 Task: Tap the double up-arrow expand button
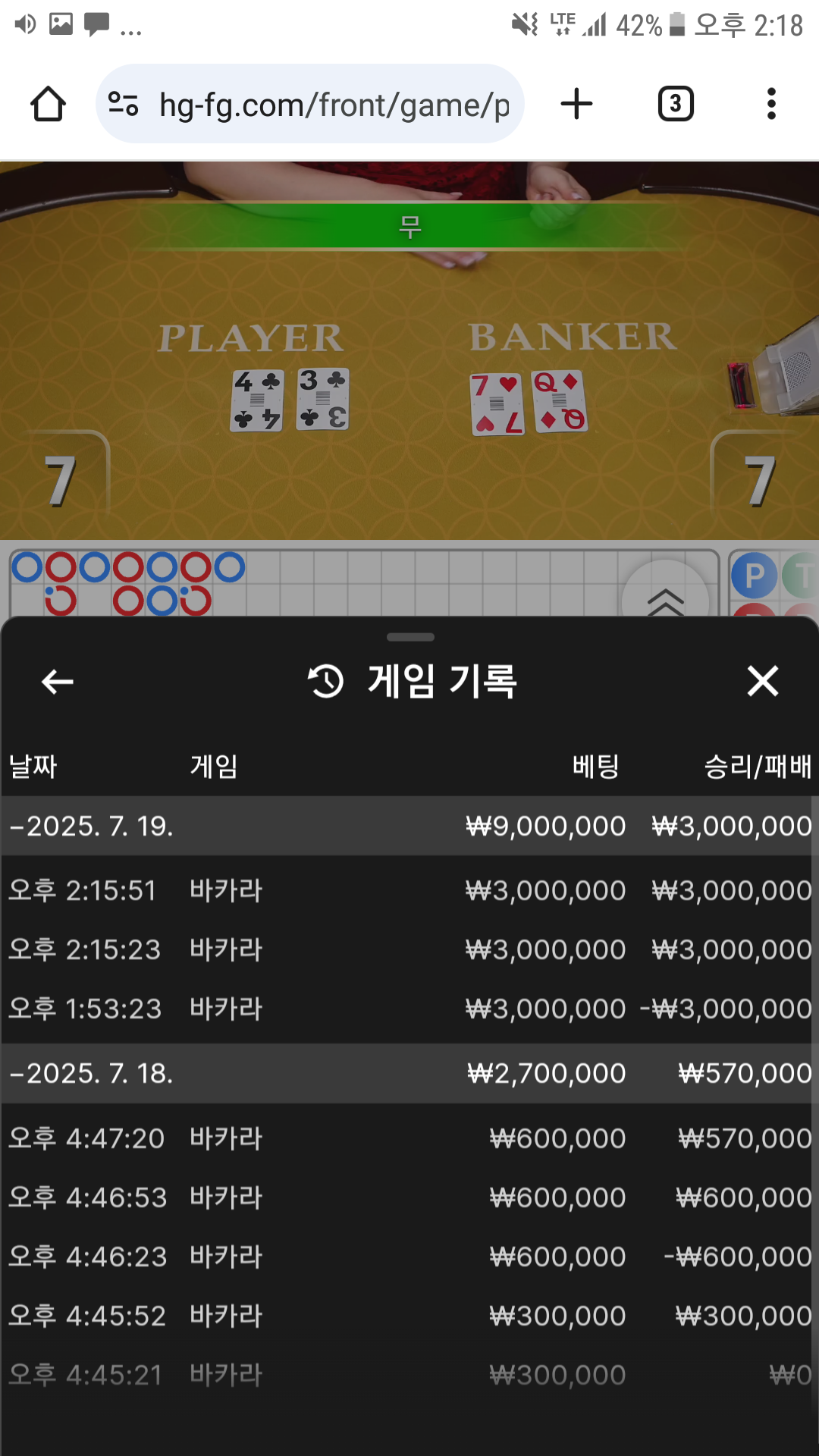[x=665, y=598]
